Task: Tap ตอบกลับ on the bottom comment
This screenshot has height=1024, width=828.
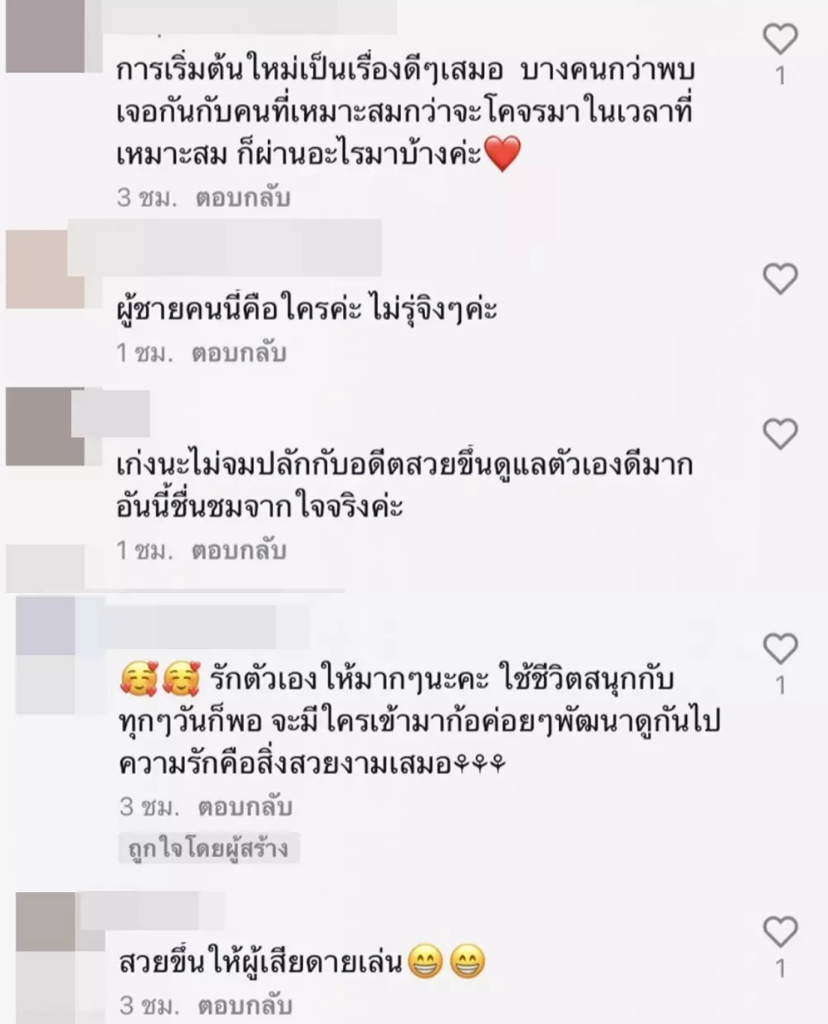Action: tap(245, 1006)
